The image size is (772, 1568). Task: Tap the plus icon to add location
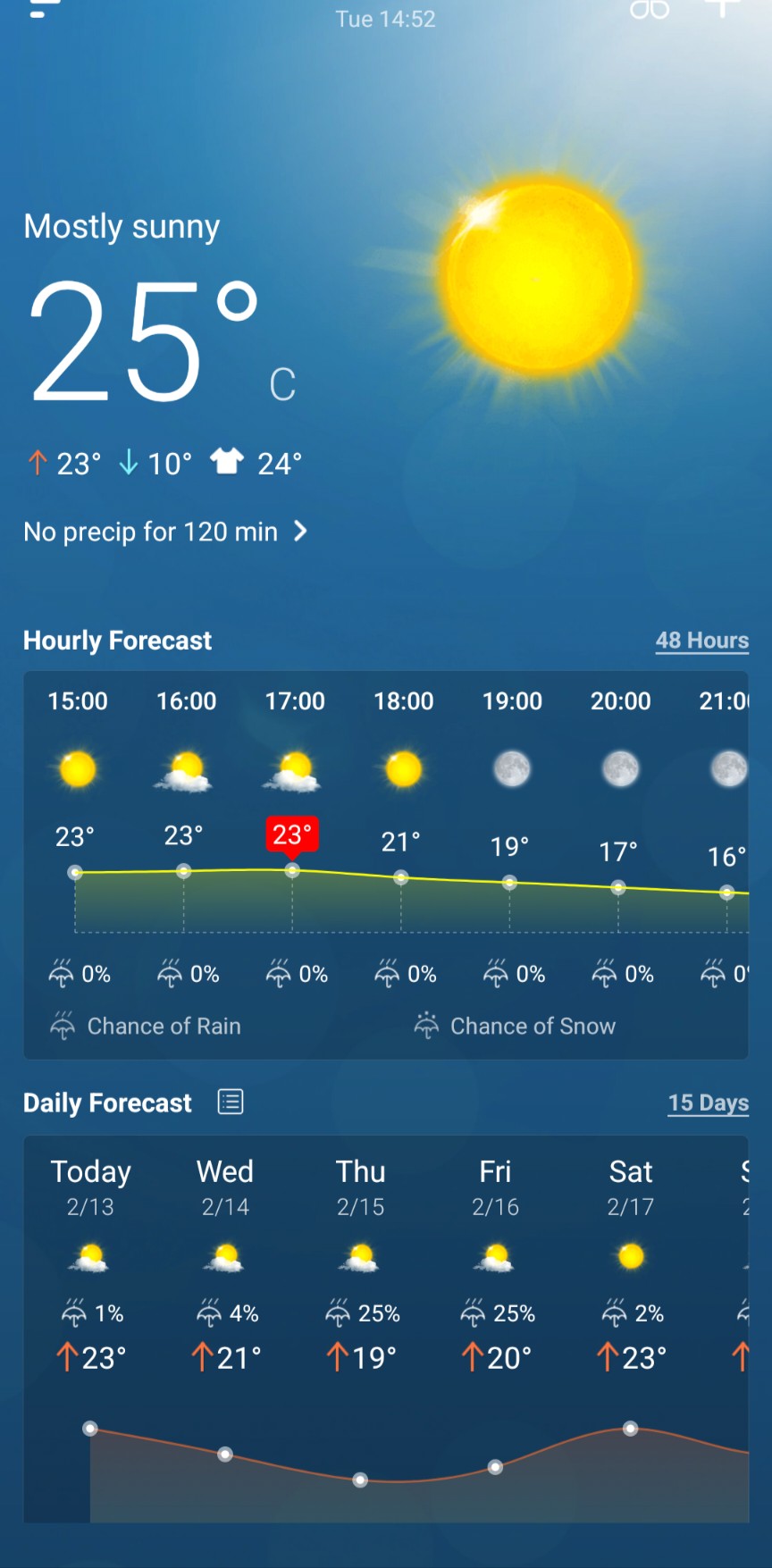coord(722,8)
